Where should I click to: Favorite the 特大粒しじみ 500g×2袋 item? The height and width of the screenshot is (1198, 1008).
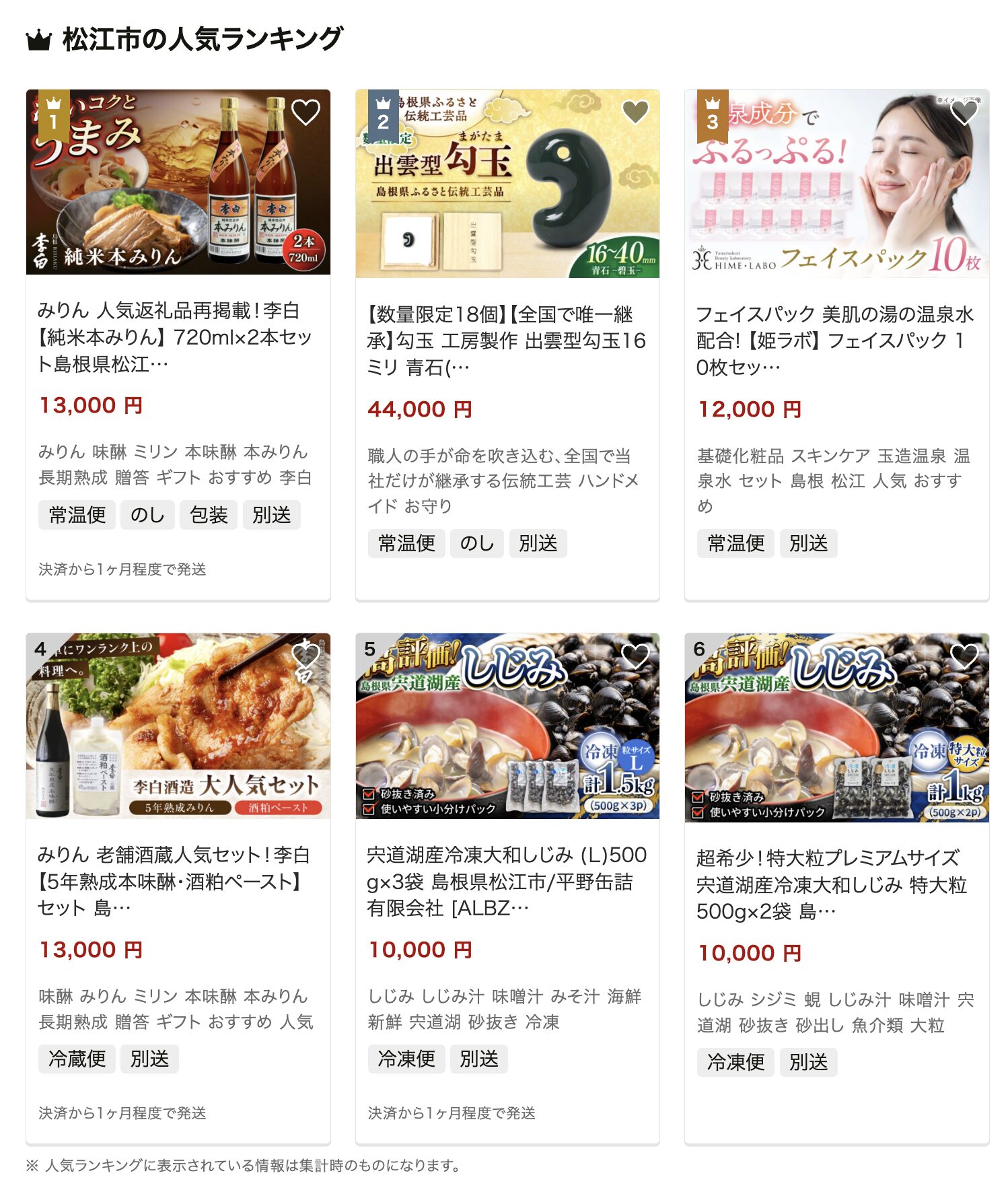point(964,656)
